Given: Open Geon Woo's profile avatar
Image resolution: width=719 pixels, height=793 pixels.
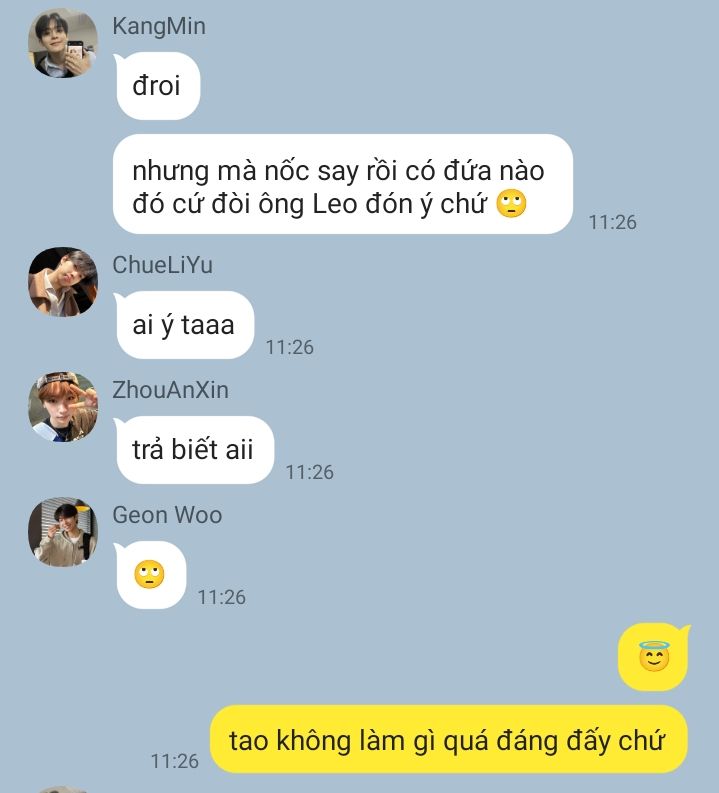Looking at the screenshot, I should click(x=62, y=532).
